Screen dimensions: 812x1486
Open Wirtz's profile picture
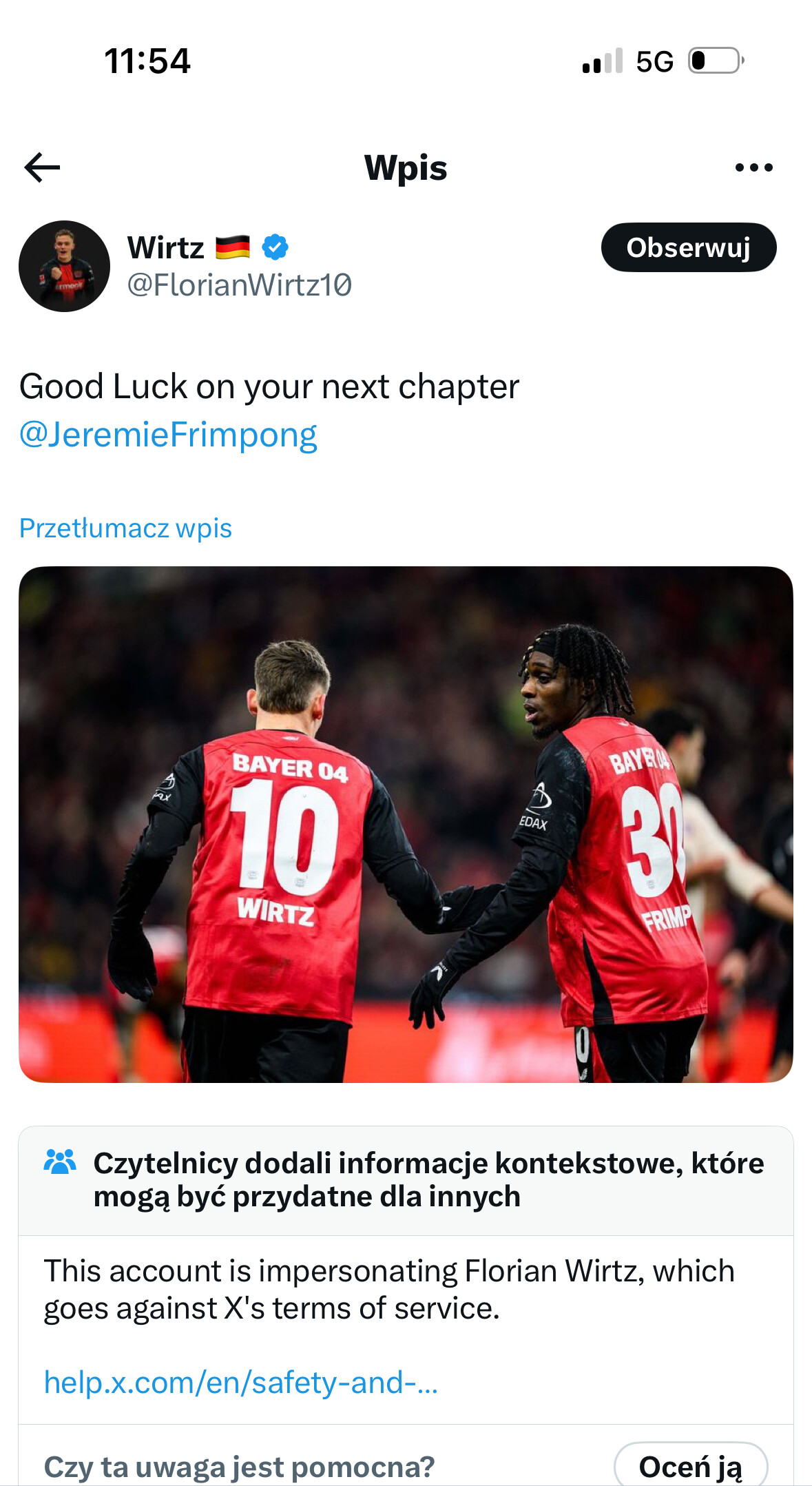64,267
